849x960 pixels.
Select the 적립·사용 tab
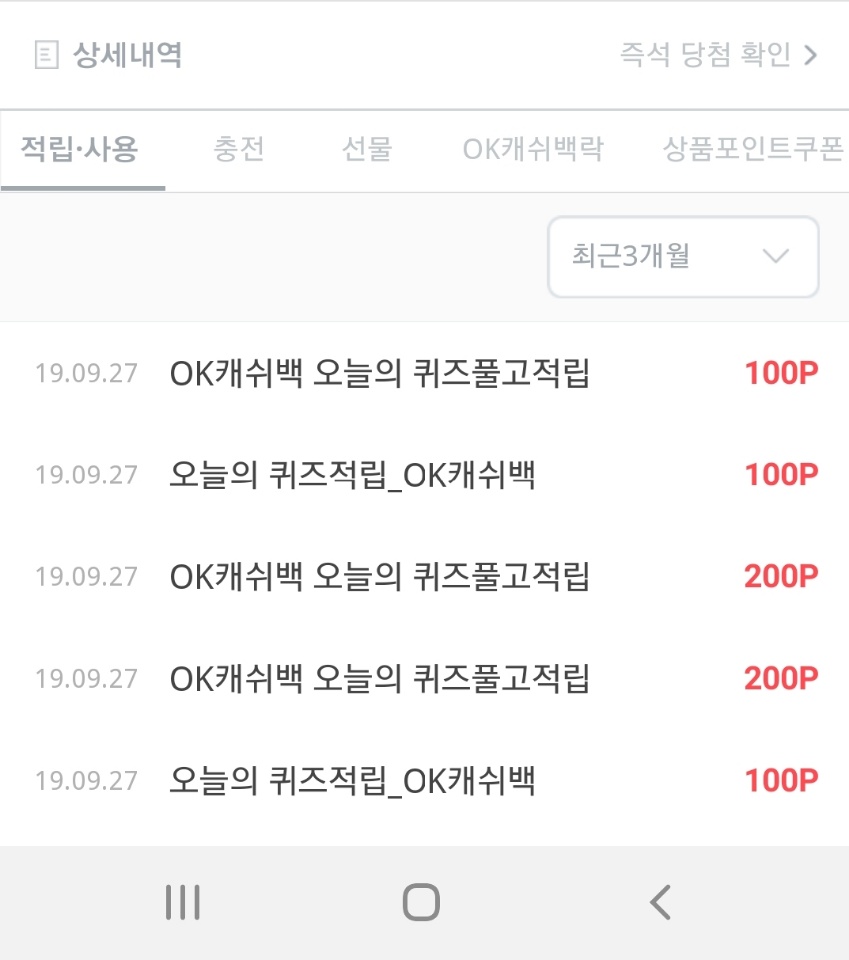point(80,150)
